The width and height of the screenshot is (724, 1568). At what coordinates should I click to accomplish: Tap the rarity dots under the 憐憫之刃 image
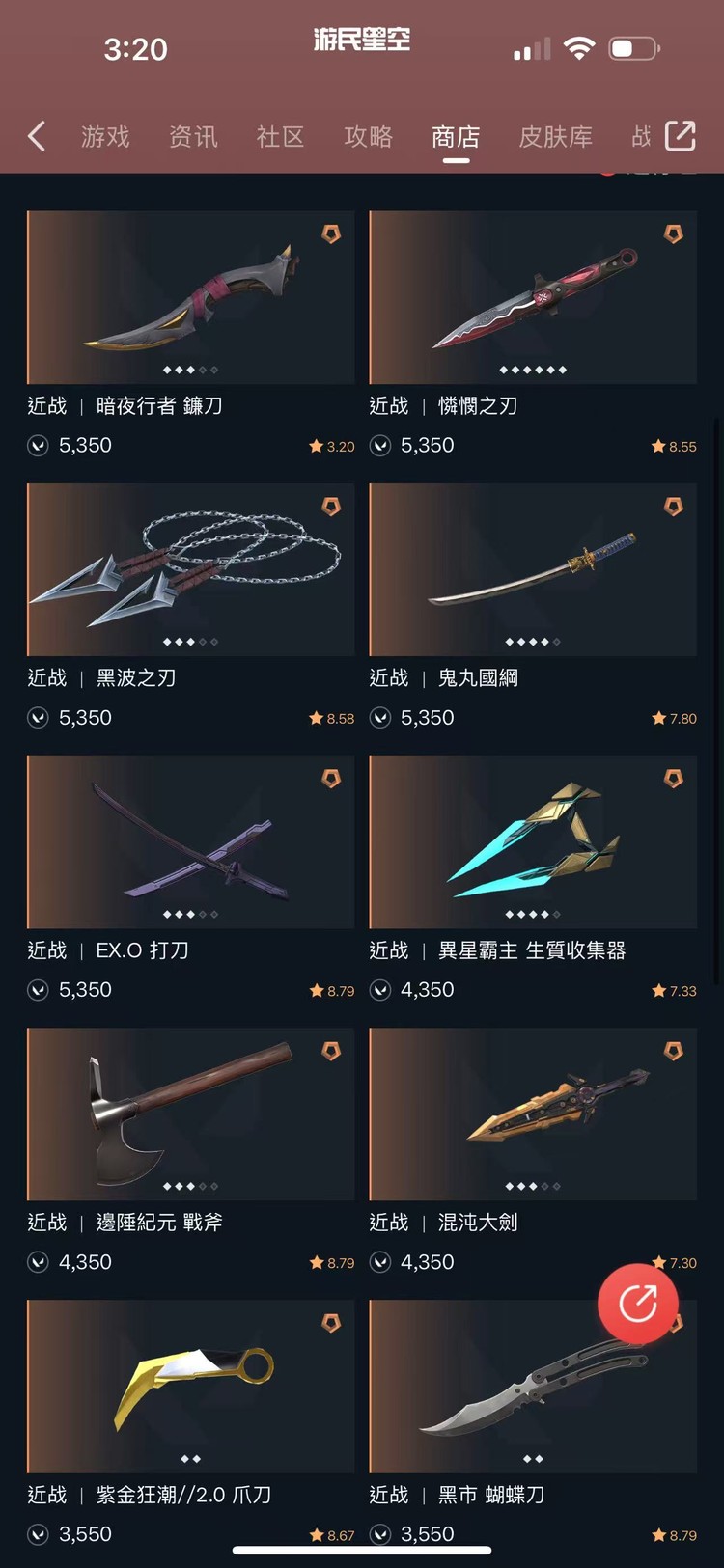(x=532, y=368)
